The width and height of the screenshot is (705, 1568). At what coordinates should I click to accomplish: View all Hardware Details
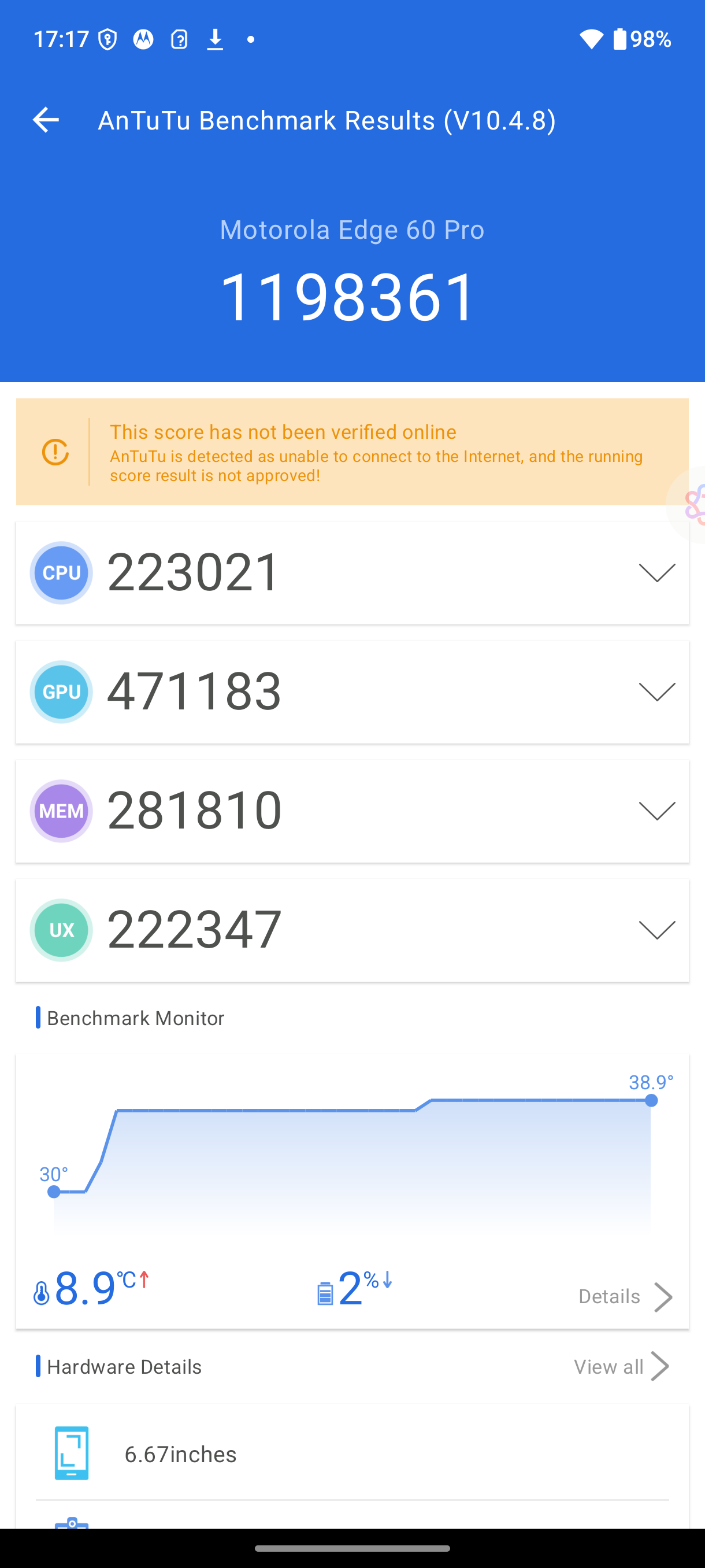pyautogui.click(x=621, y=1367)
